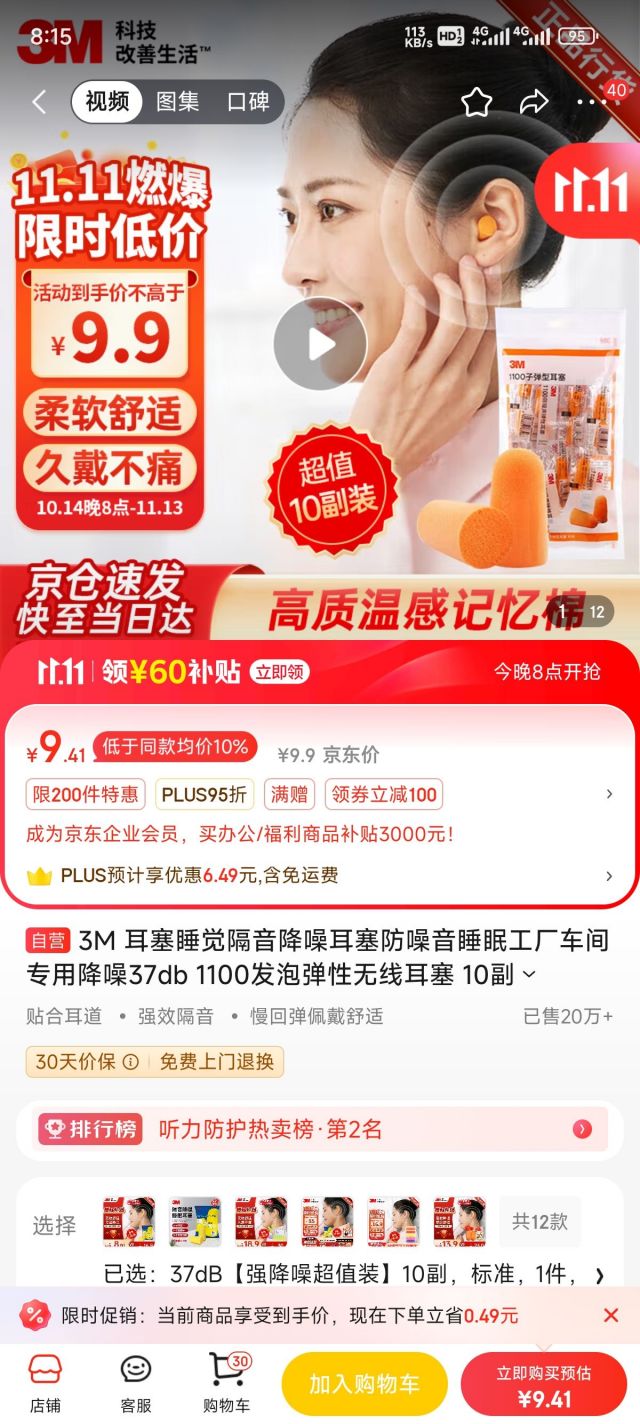Favorite this product with the star icon

click(x=476, y=101)
